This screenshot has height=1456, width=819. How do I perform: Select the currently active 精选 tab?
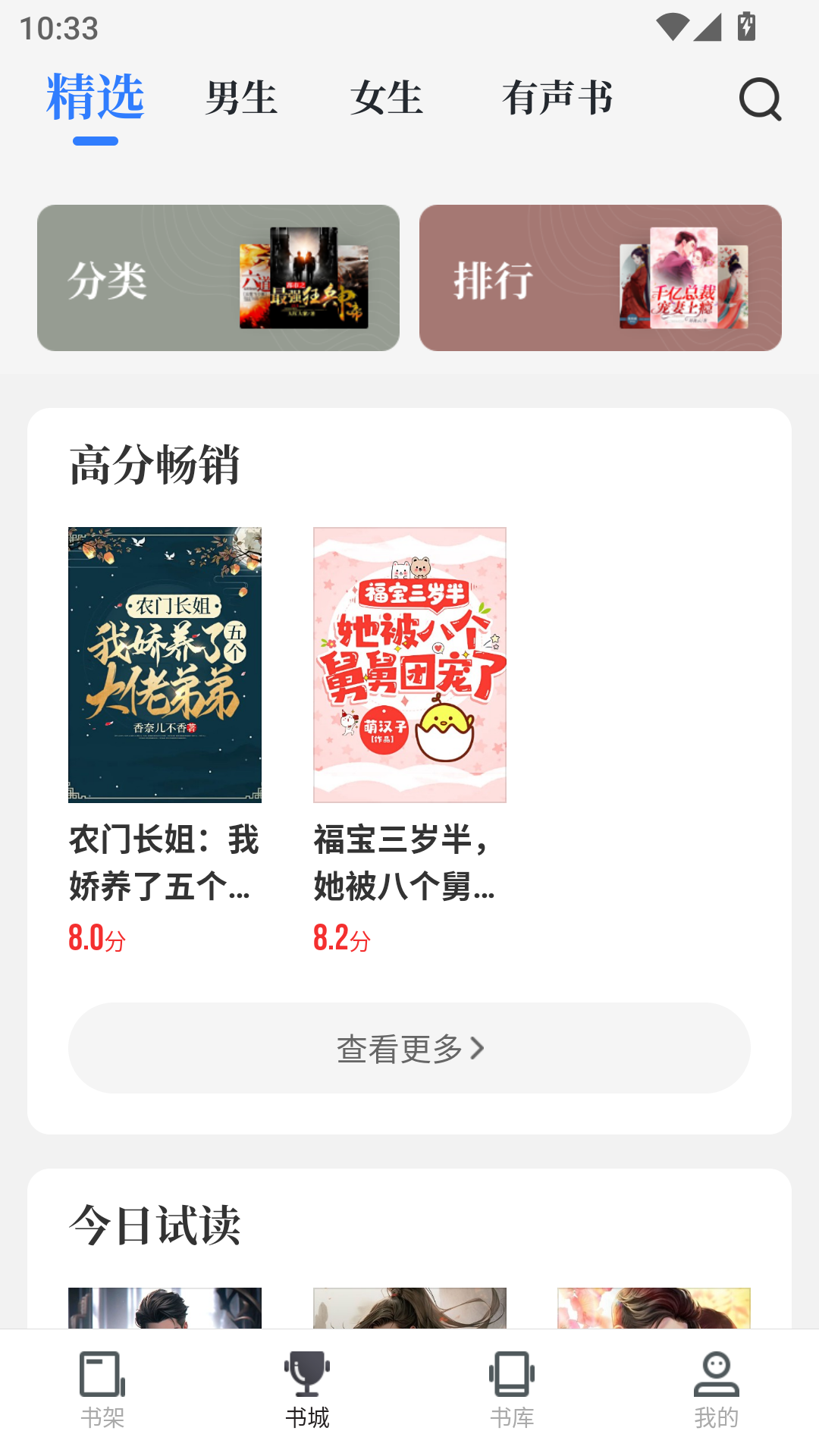(x=94, y=96)
